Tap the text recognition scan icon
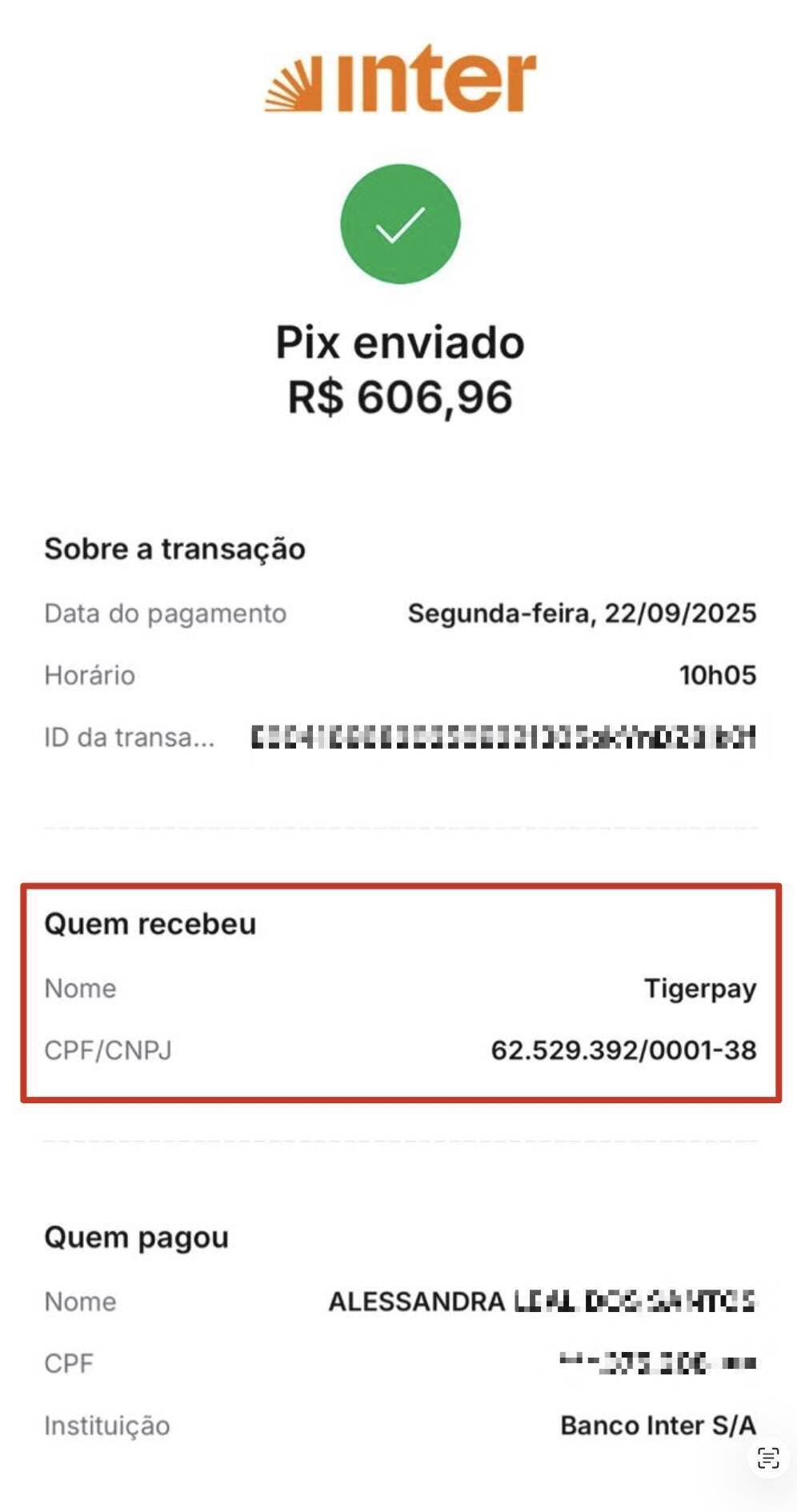The image size is (797, 1512). (x=767, y=1458)
